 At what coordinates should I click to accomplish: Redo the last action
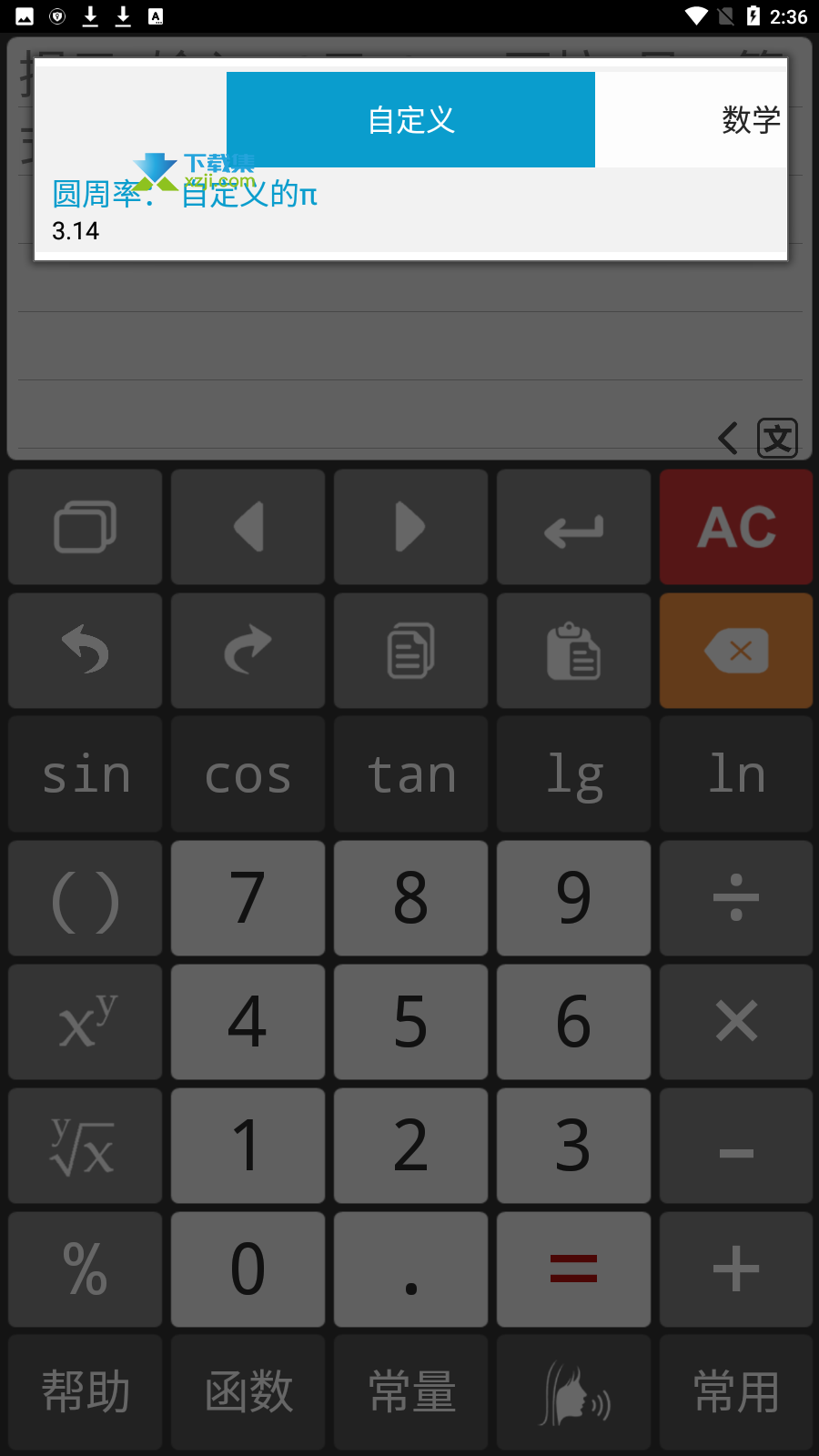[x=248, y=651]
